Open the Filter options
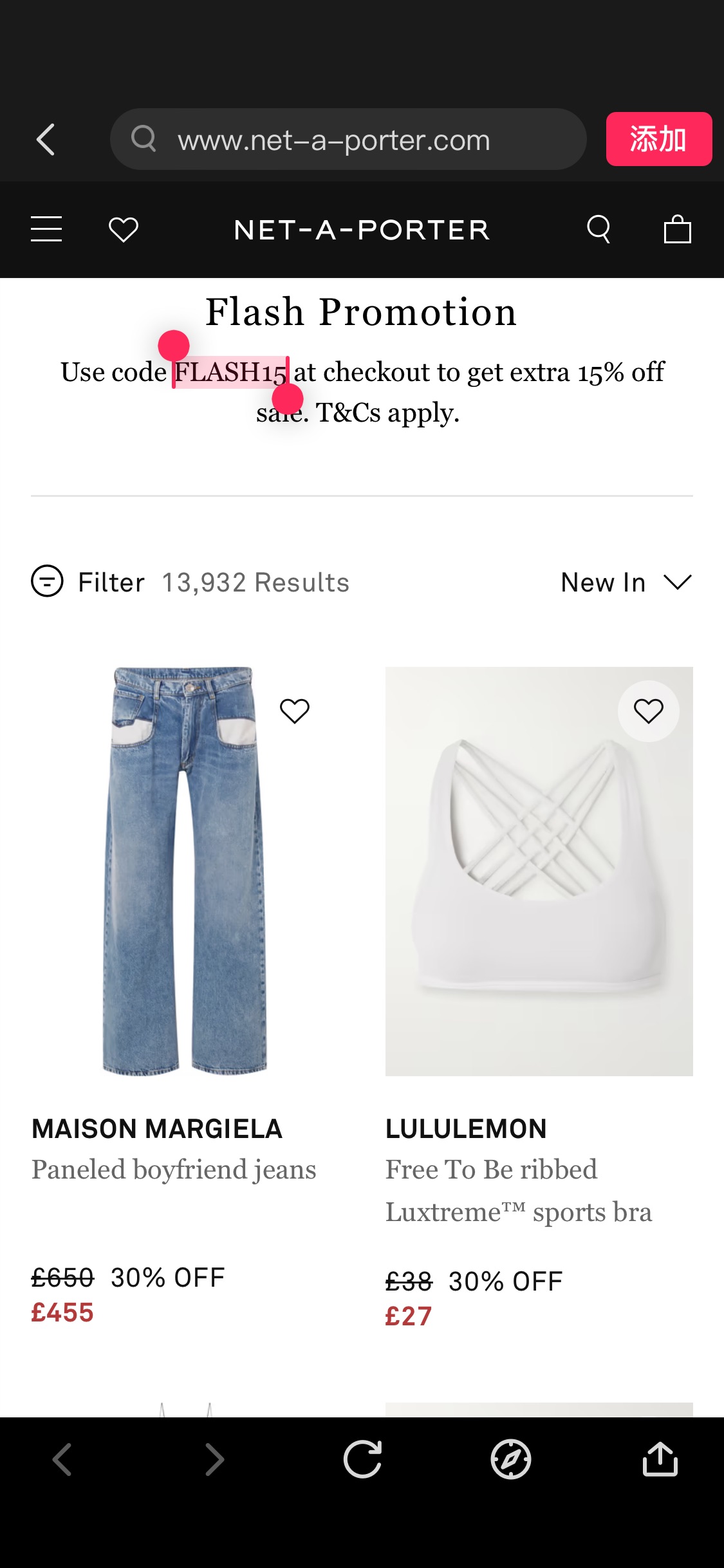The image size is (724, 1568). 88,582
